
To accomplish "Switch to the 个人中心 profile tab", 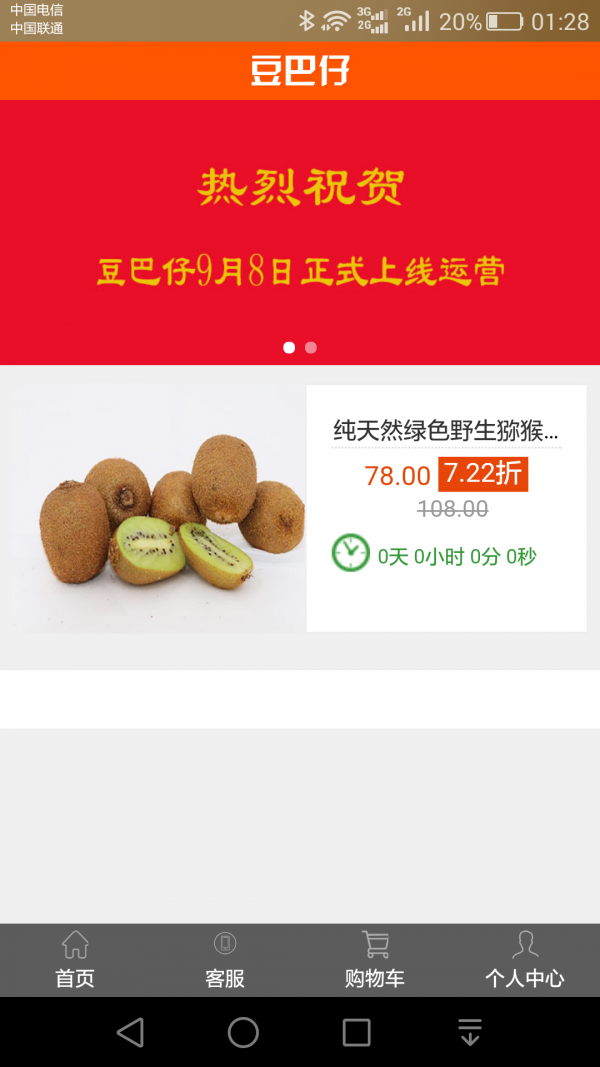I will pos(525,960).
